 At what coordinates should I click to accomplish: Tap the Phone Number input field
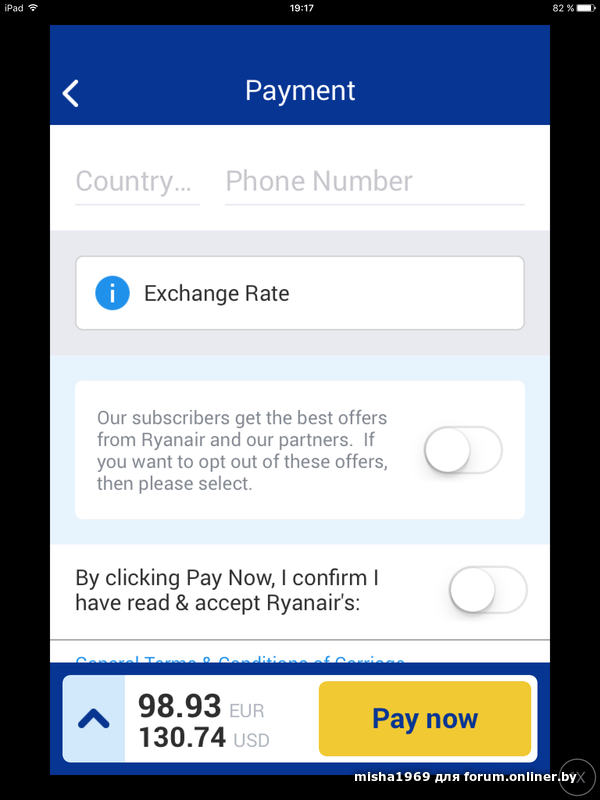point(374,182)
